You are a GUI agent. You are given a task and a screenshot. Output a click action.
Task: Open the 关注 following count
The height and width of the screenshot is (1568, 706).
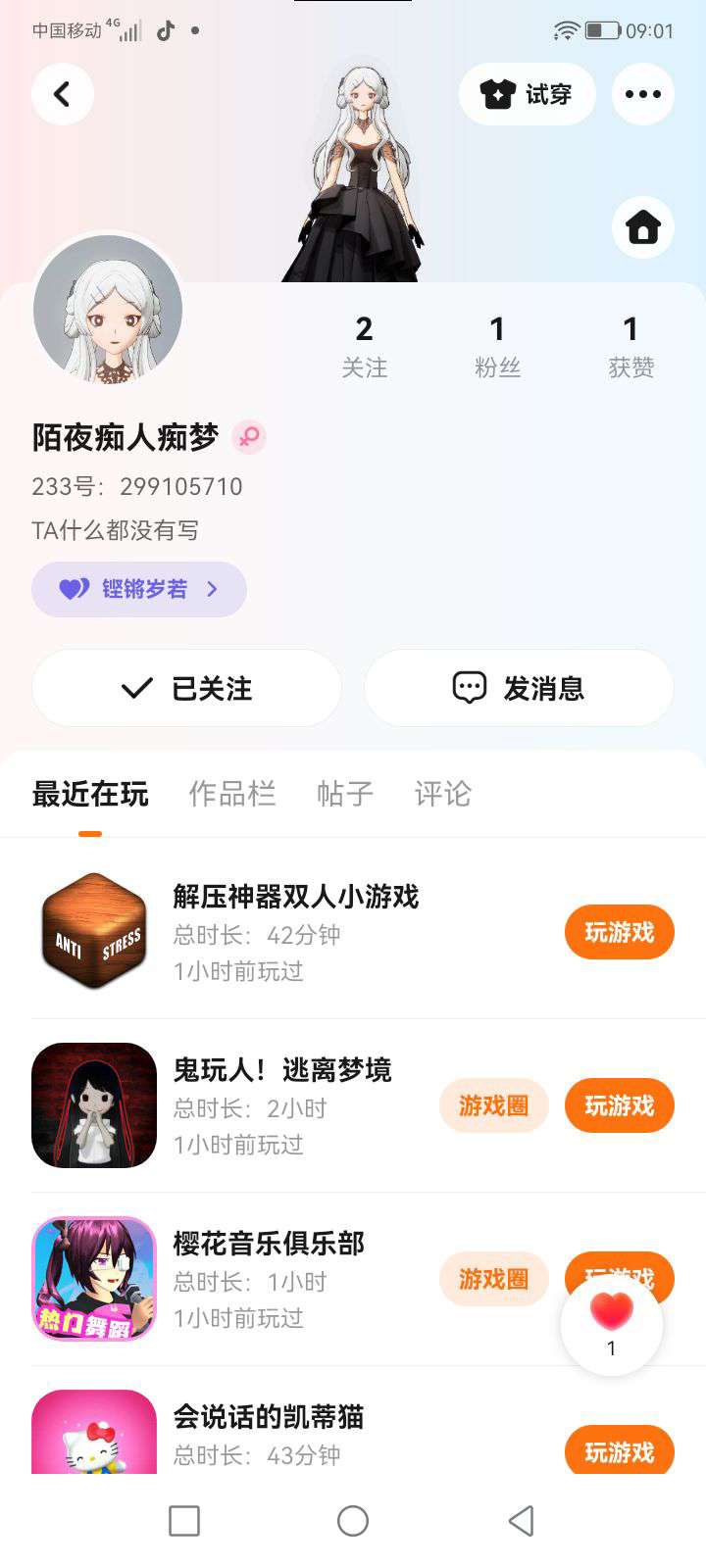click(x=364, y=347)
